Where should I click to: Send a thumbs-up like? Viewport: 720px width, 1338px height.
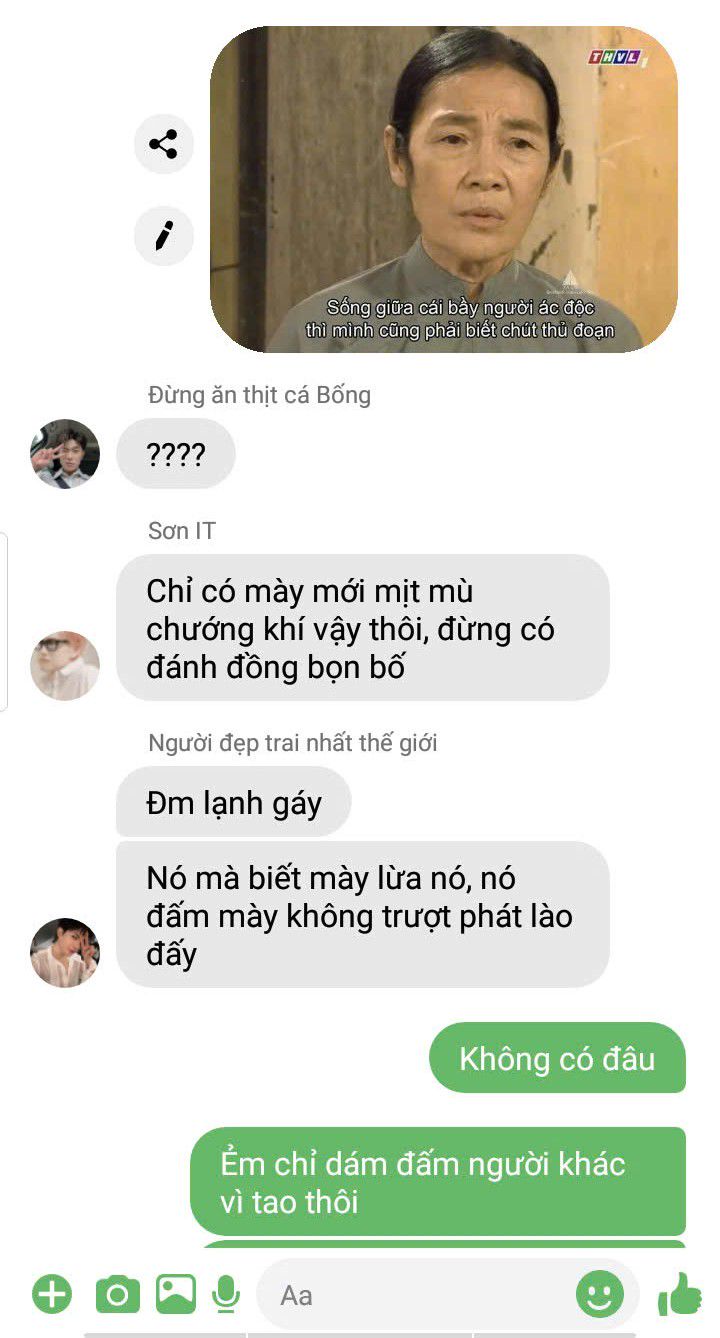(x=680, y=1295)
